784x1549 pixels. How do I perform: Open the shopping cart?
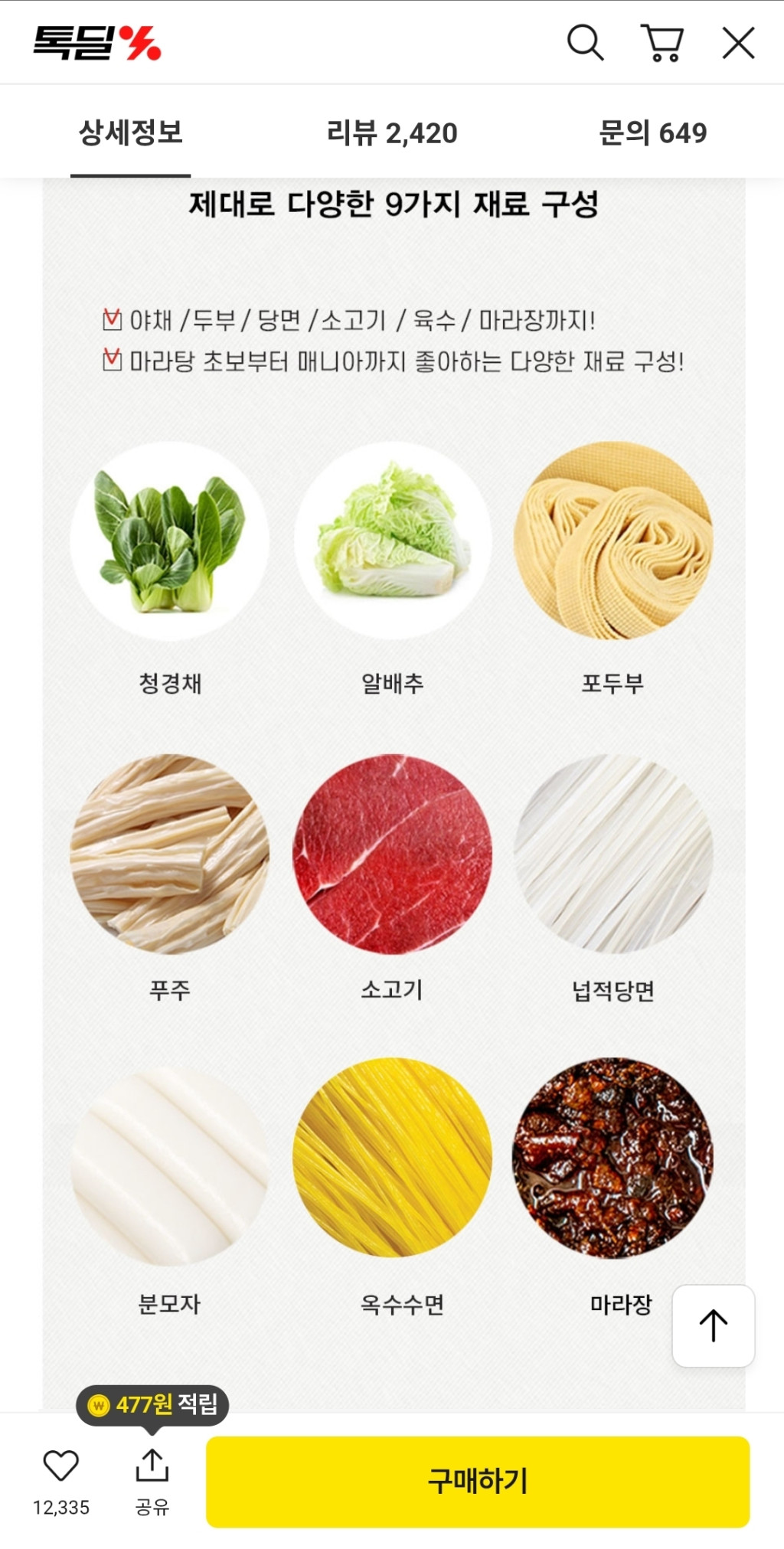pyautogui.click(x=662, y=43)
